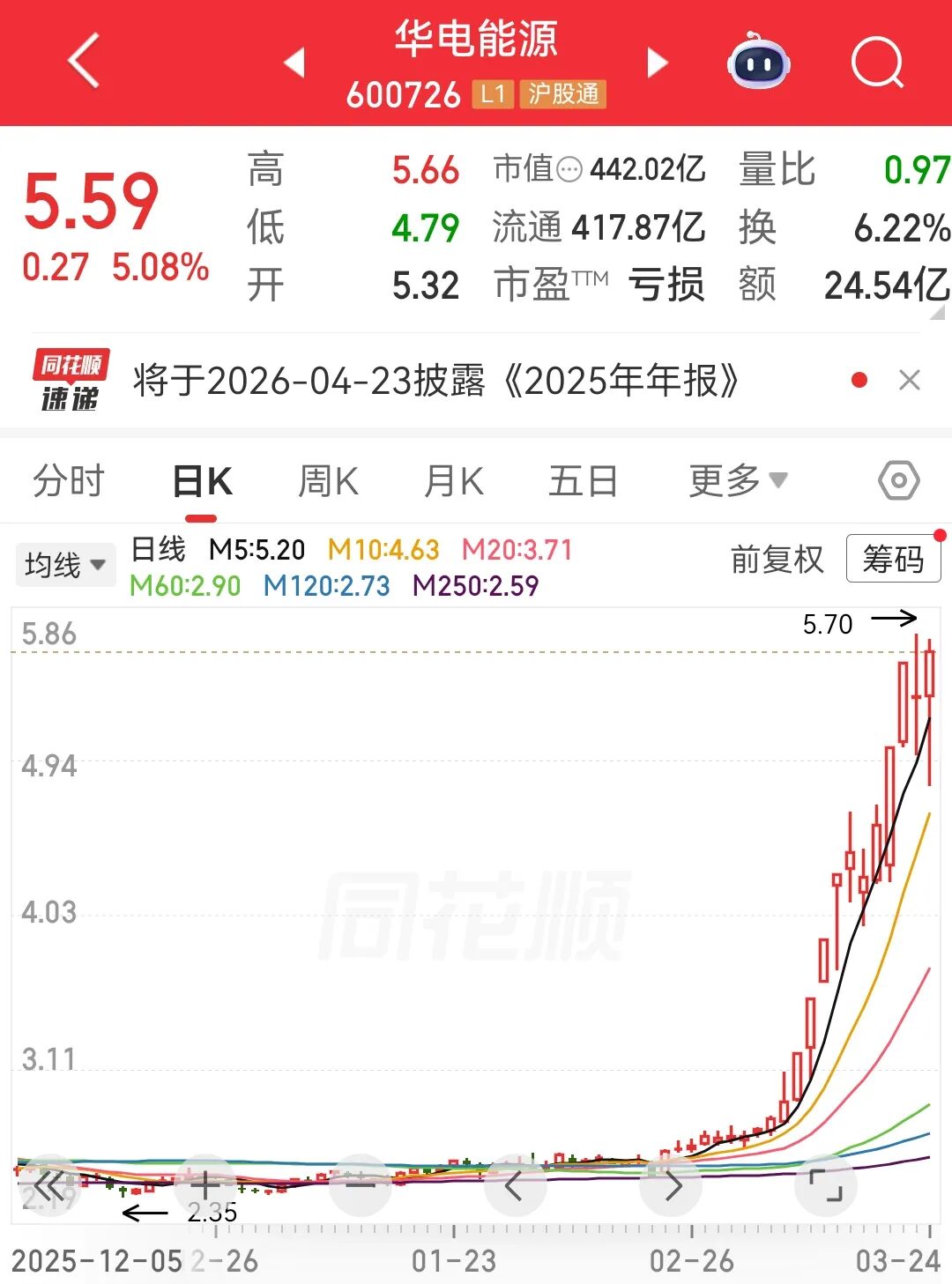Switch to the 周K chart tab
952x1284 pixels.
tap(328, 481)
